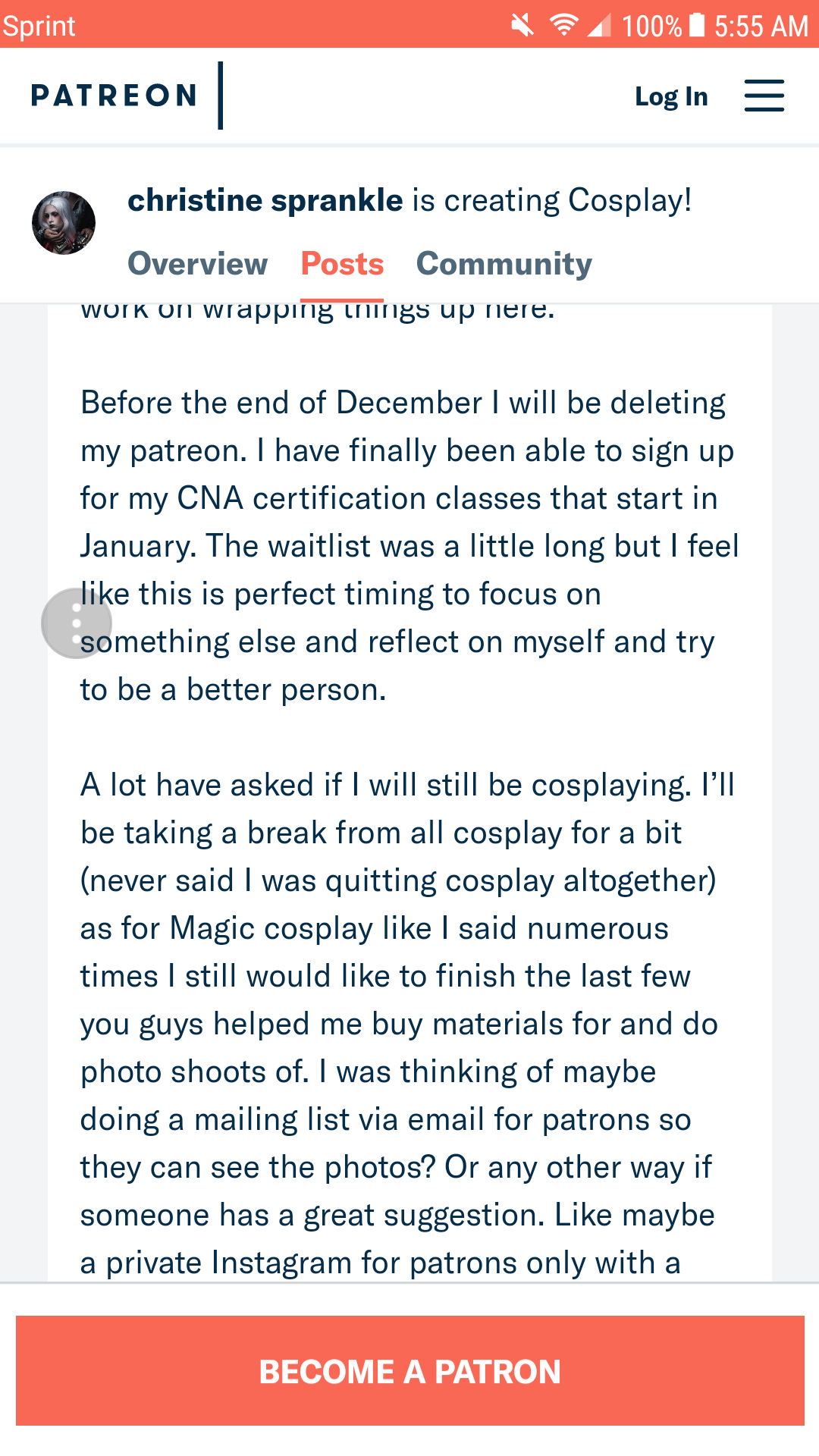
Task: Open christine sprankle's profile avatar
Action: [x=64, y=223]
